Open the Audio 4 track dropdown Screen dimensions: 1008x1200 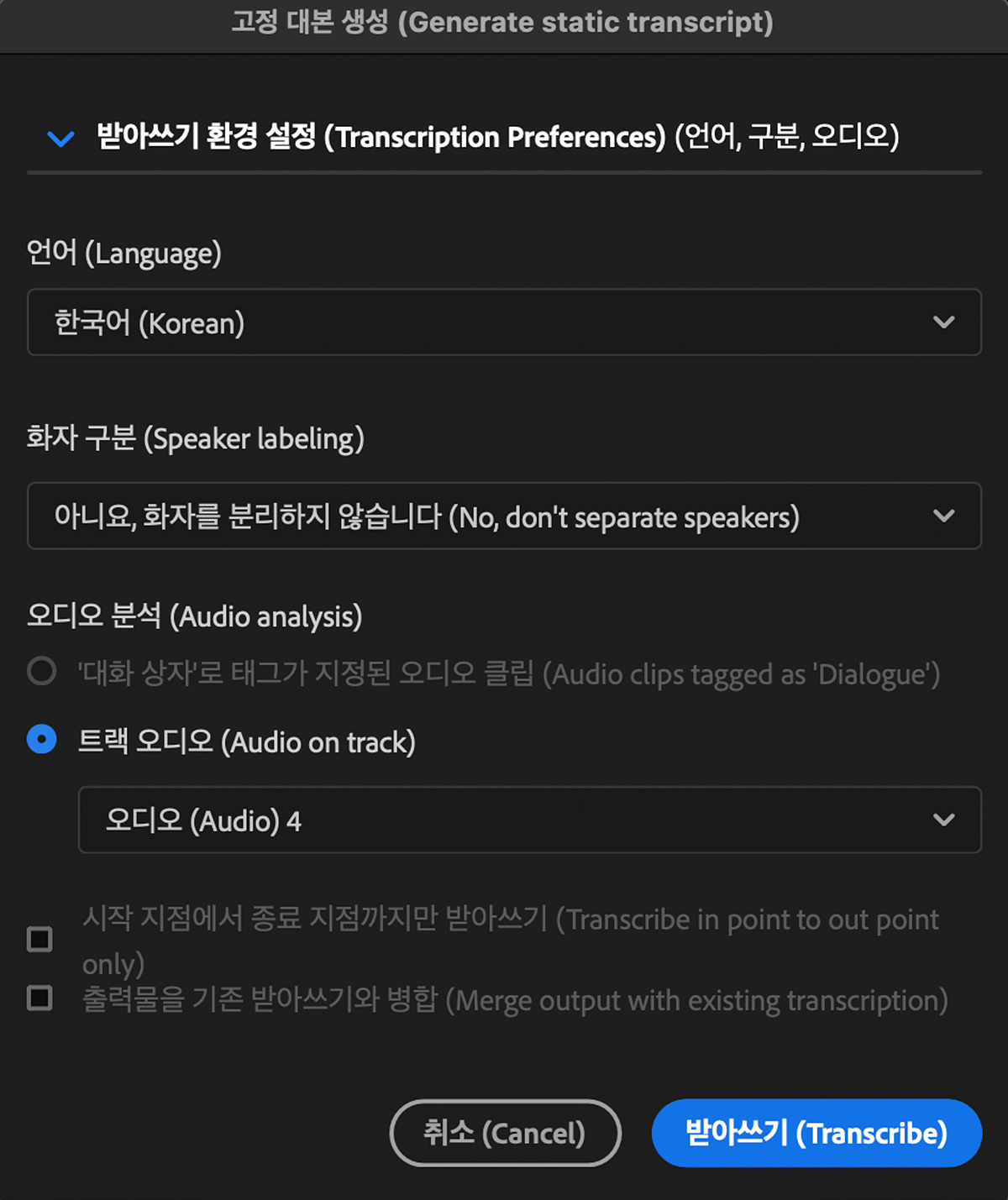529,820
